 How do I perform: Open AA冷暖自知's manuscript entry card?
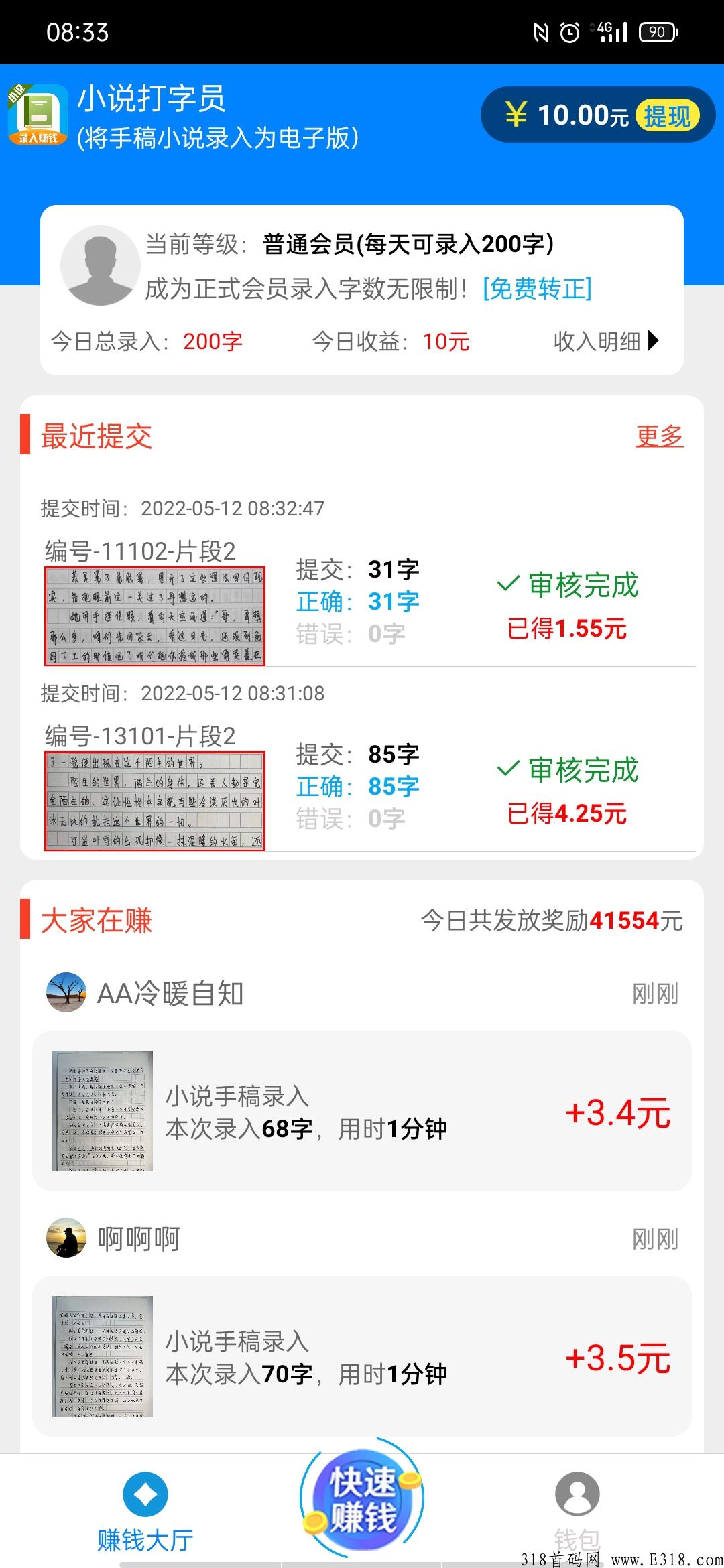(362, 1111)
